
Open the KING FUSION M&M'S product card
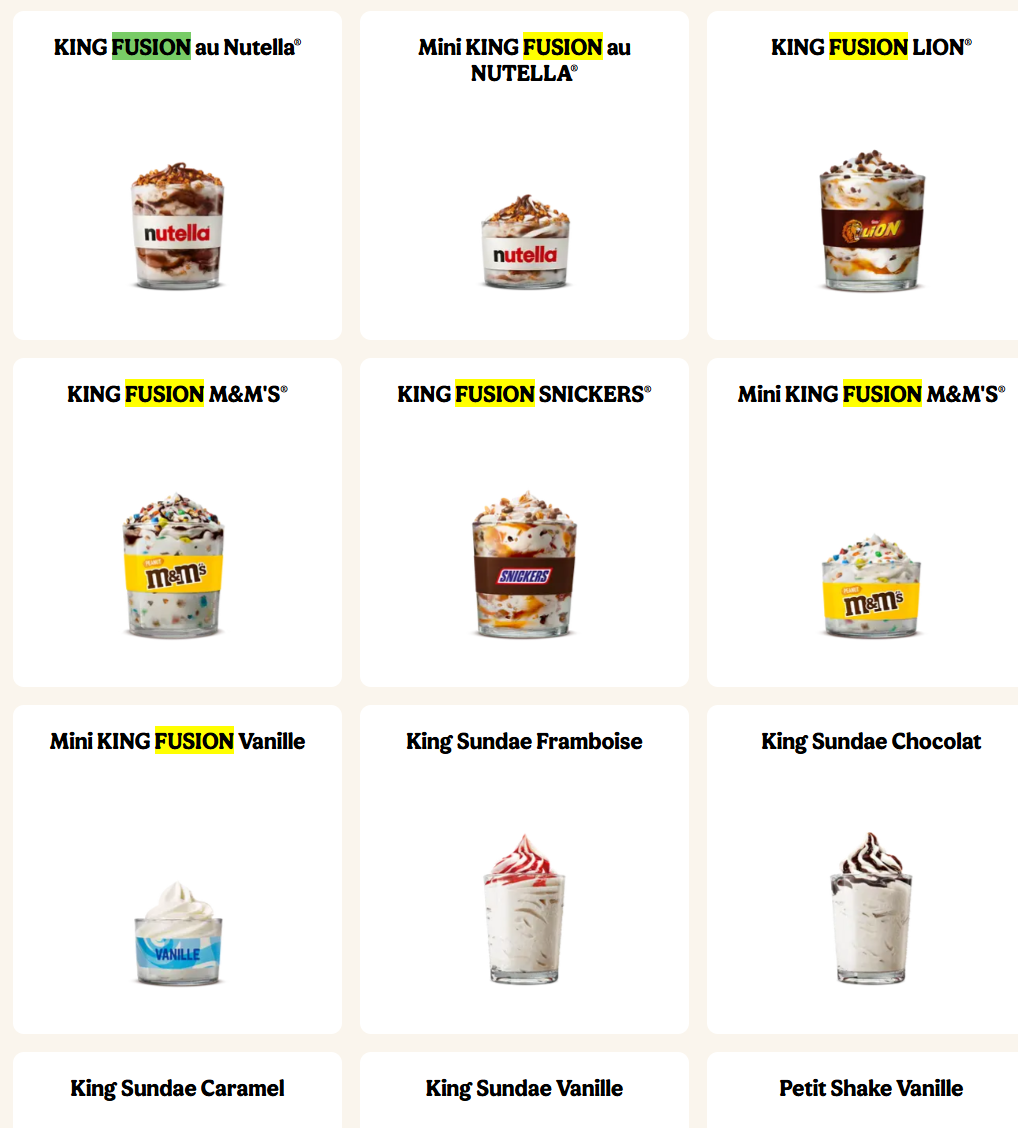[x=177, y=522]
